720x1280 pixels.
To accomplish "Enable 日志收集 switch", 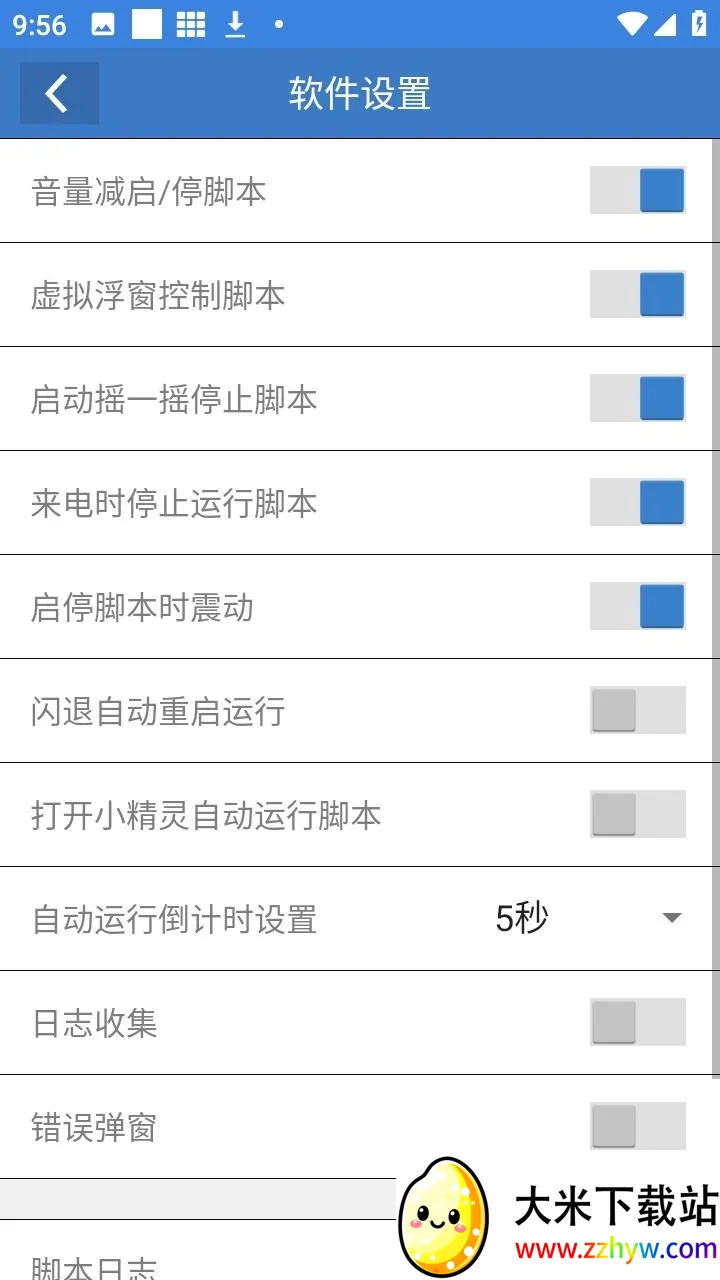I will click(x=637, y=1023).
